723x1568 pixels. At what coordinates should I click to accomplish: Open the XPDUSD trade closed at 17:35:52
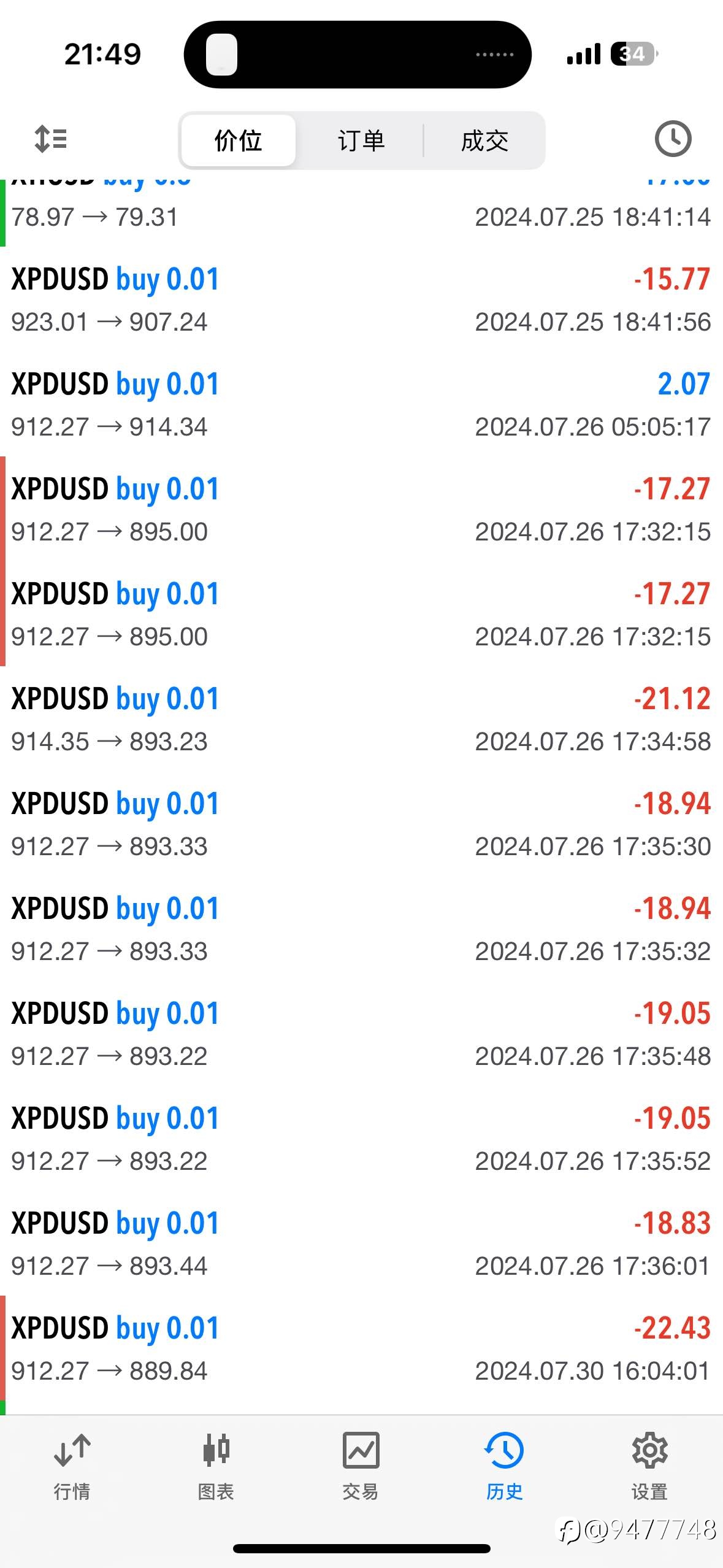pyautogui.click(x=361, y=1139)
